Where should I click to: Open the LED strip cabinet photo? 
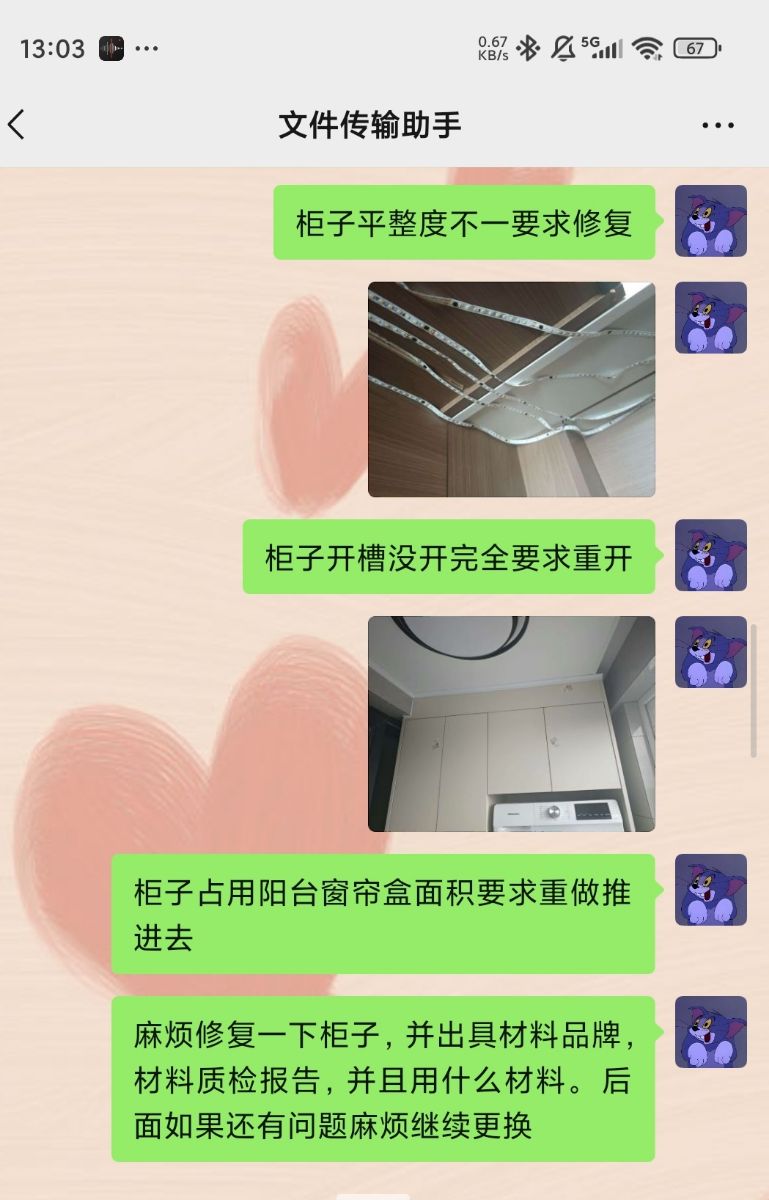point(511,389)
